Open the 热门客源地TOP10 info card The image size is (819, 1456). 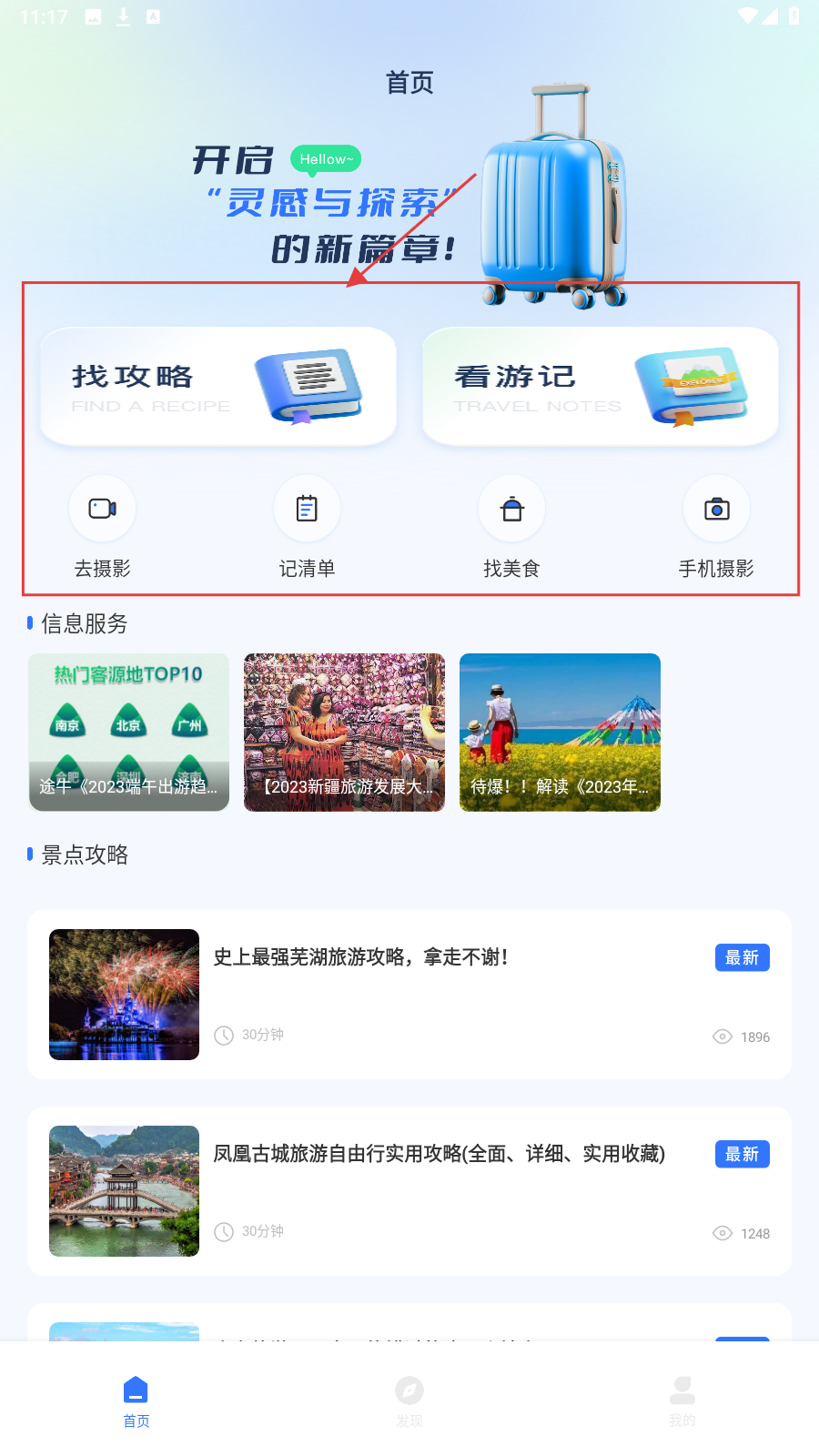128,732
